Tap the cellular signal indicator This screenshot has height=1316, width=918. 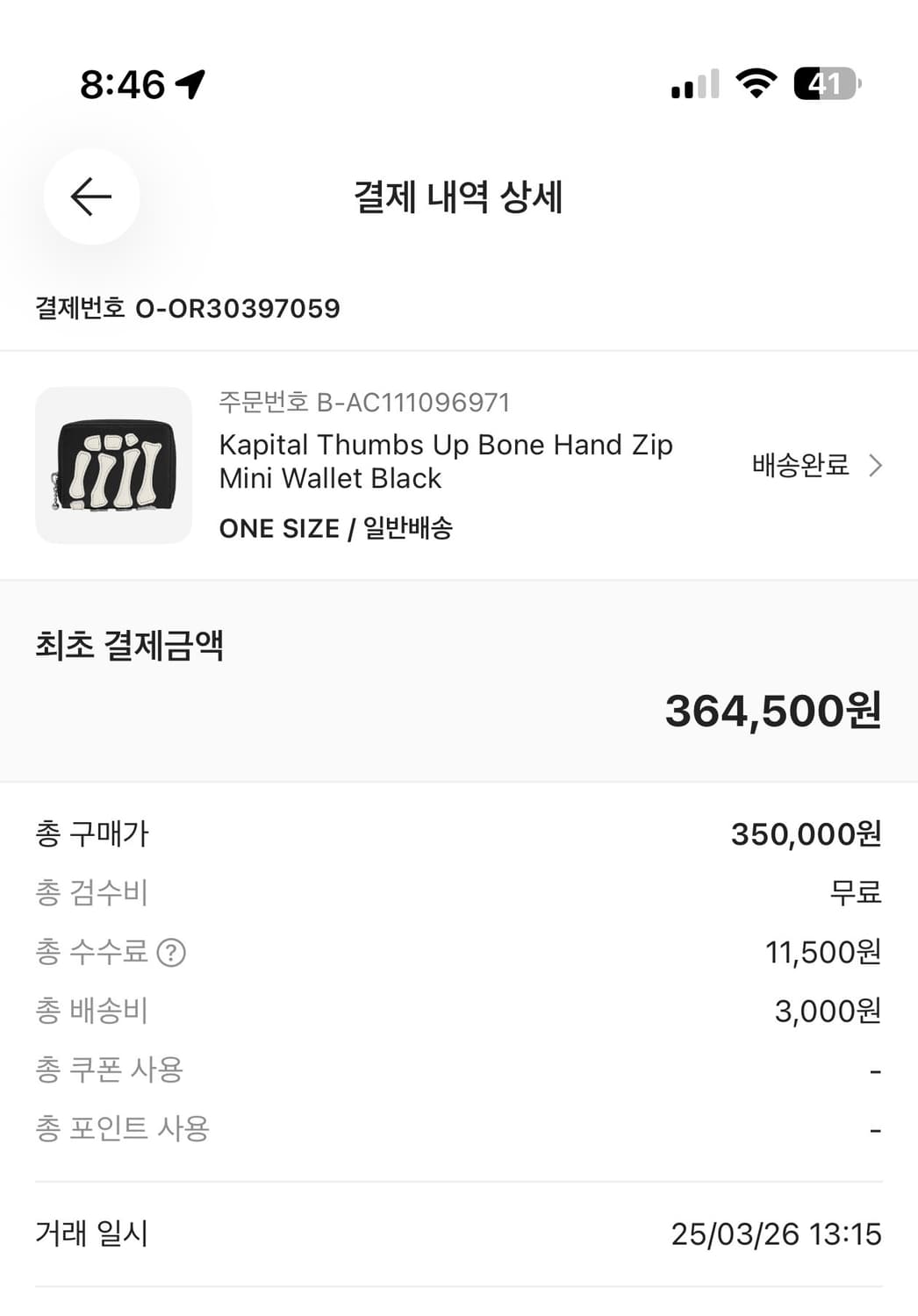pos(692,83)
